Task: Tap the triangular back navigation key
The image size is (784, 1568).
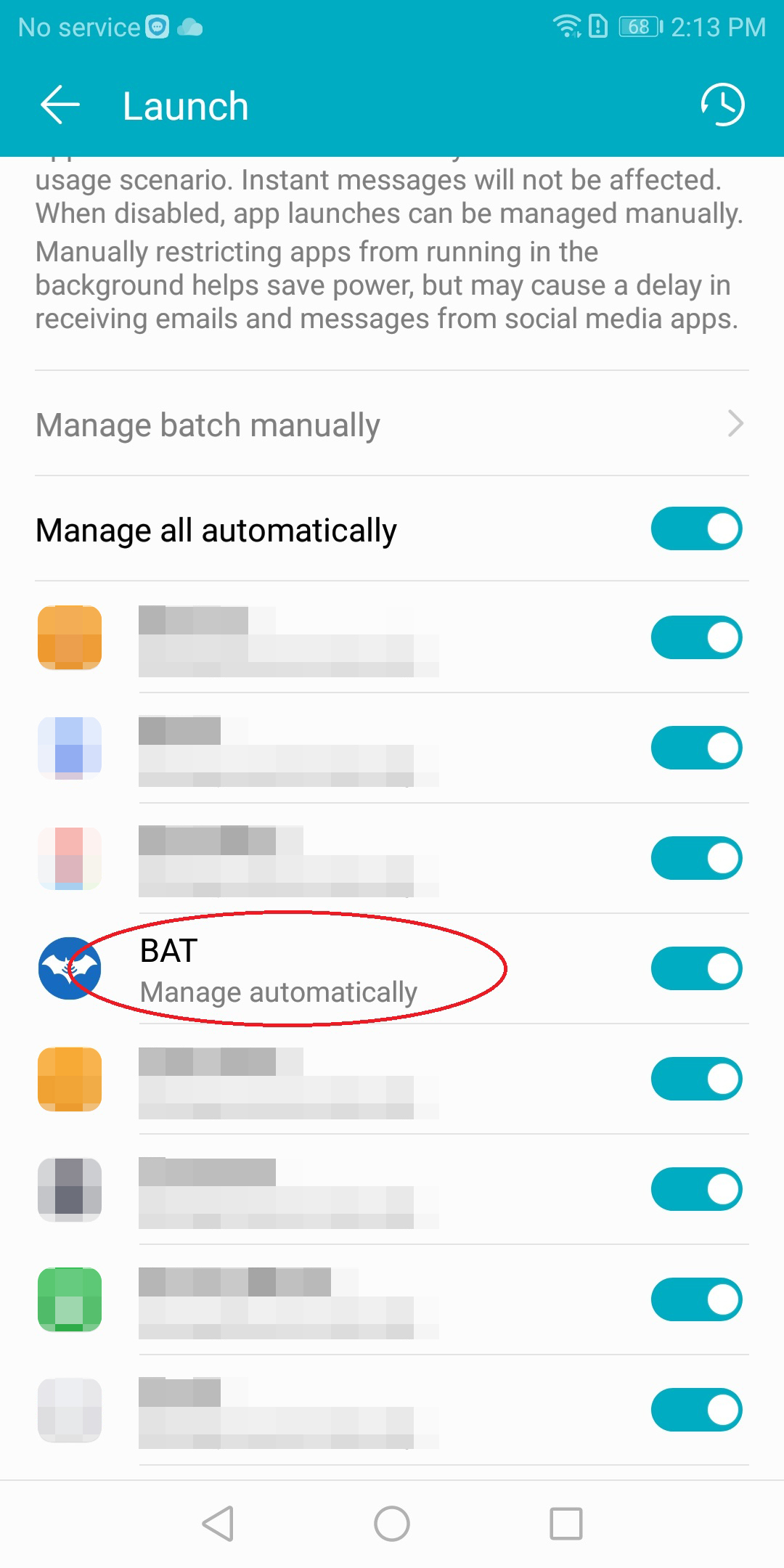Action: click(216, 1521)
